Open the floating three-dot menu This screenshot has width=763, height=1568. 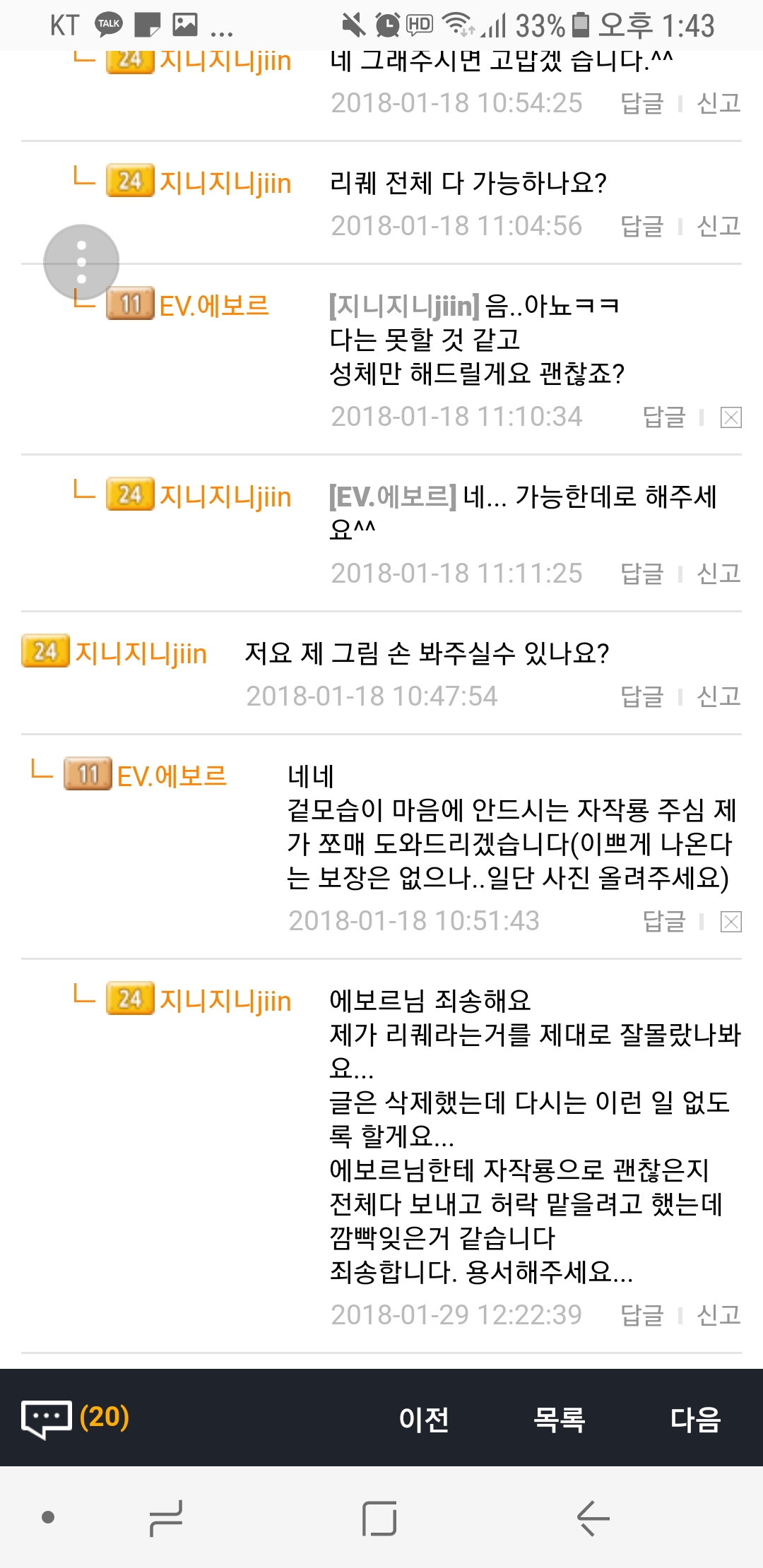(81, 263)
